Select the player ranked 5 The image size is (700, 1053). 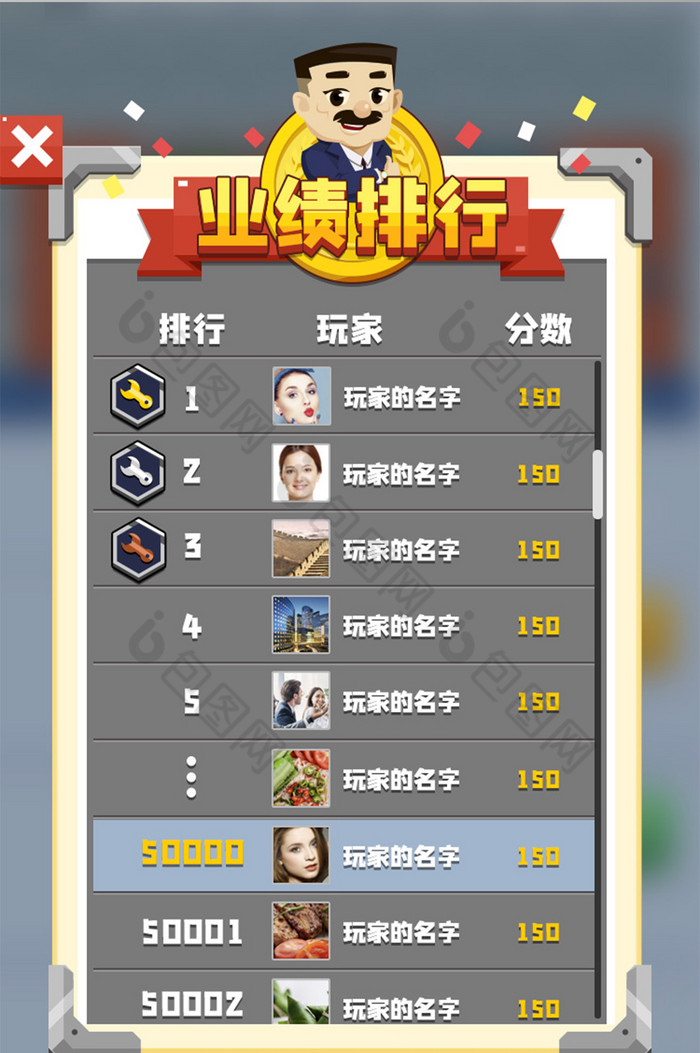pos(343,702)
